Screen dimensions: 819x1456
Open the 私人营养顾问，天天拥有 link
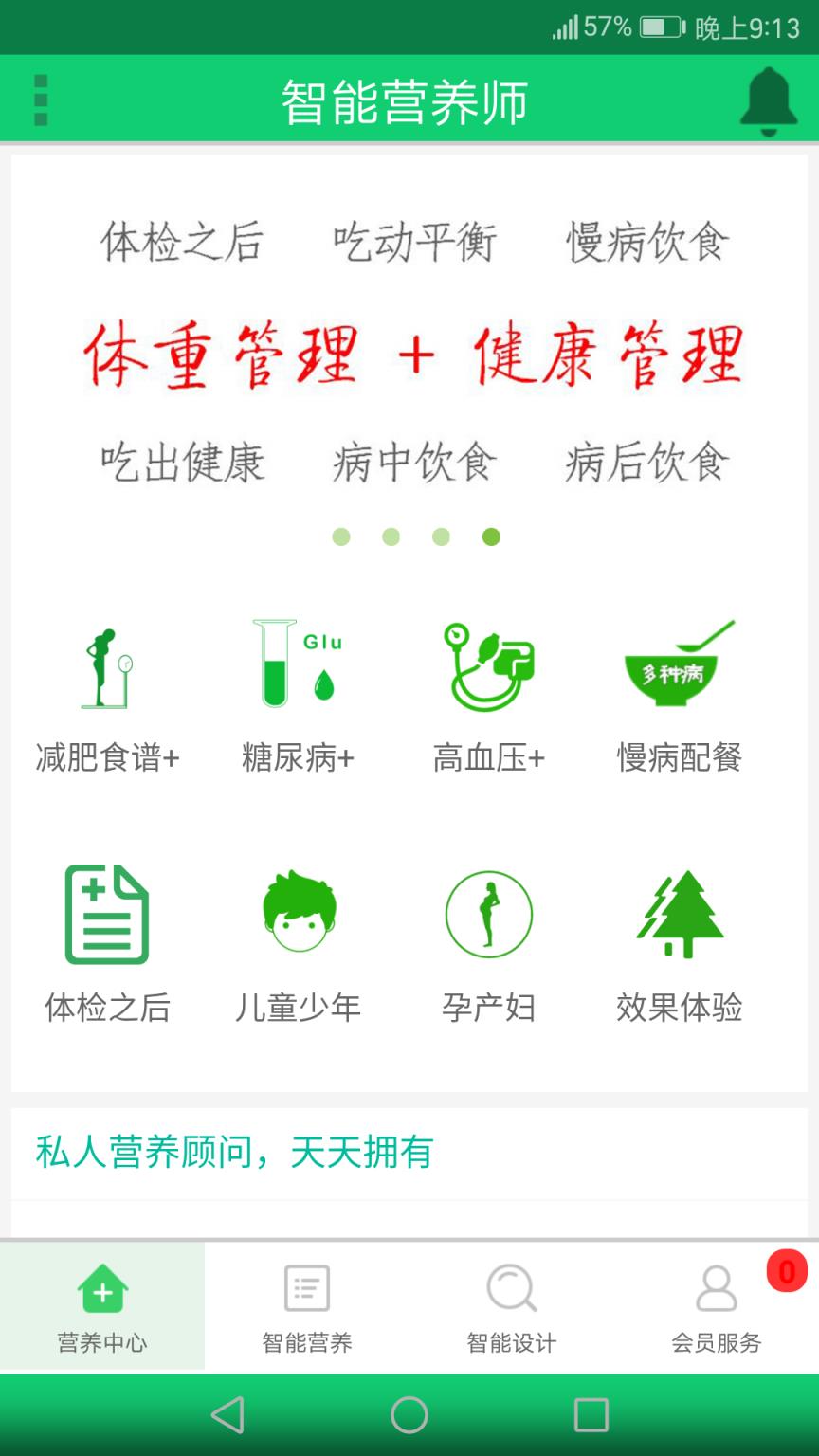(x=235, y=1154)
